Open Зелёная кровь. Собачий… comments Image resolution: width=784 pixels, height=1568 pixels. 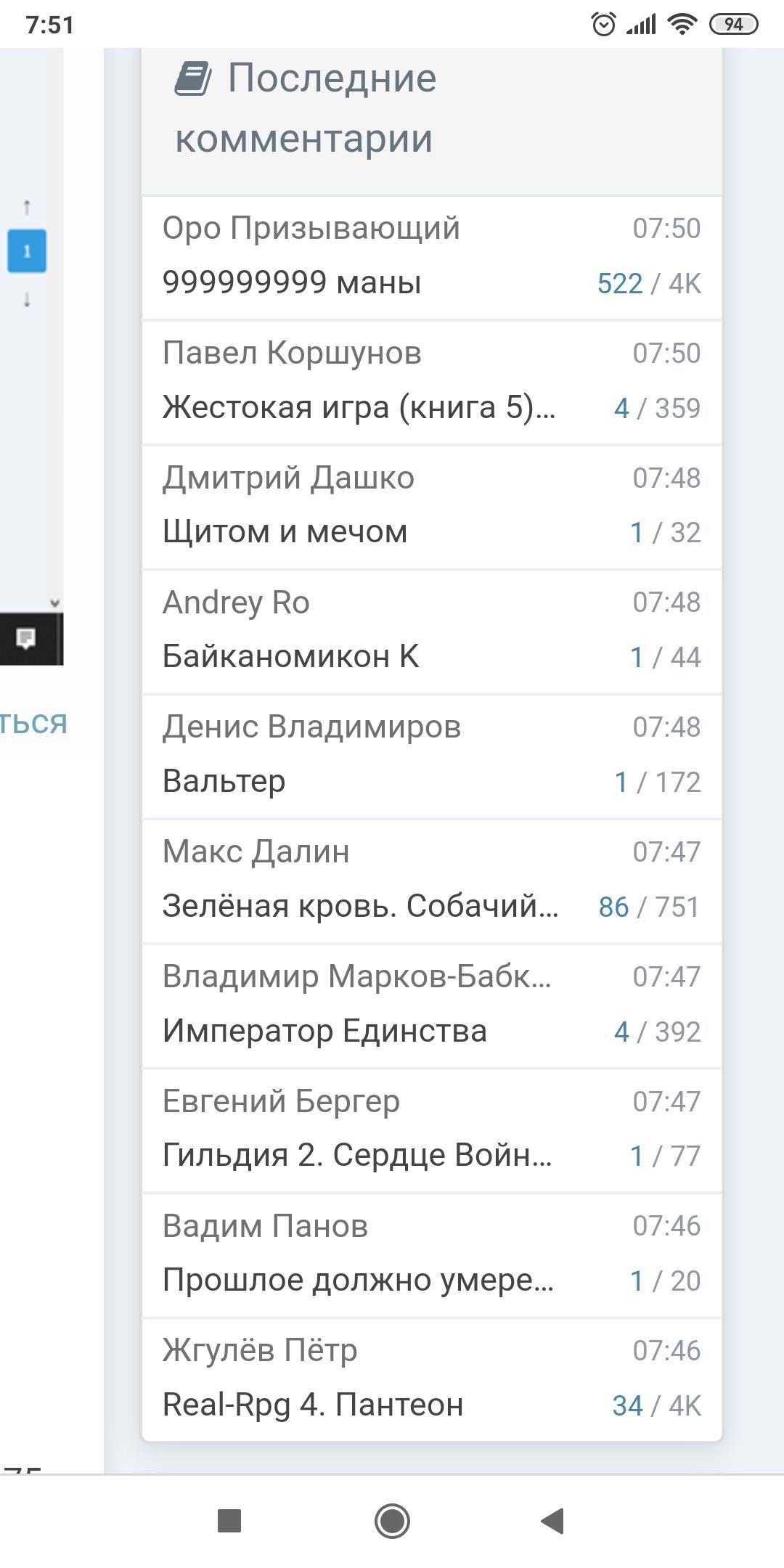pyautogui.click(x=360, y=907)
